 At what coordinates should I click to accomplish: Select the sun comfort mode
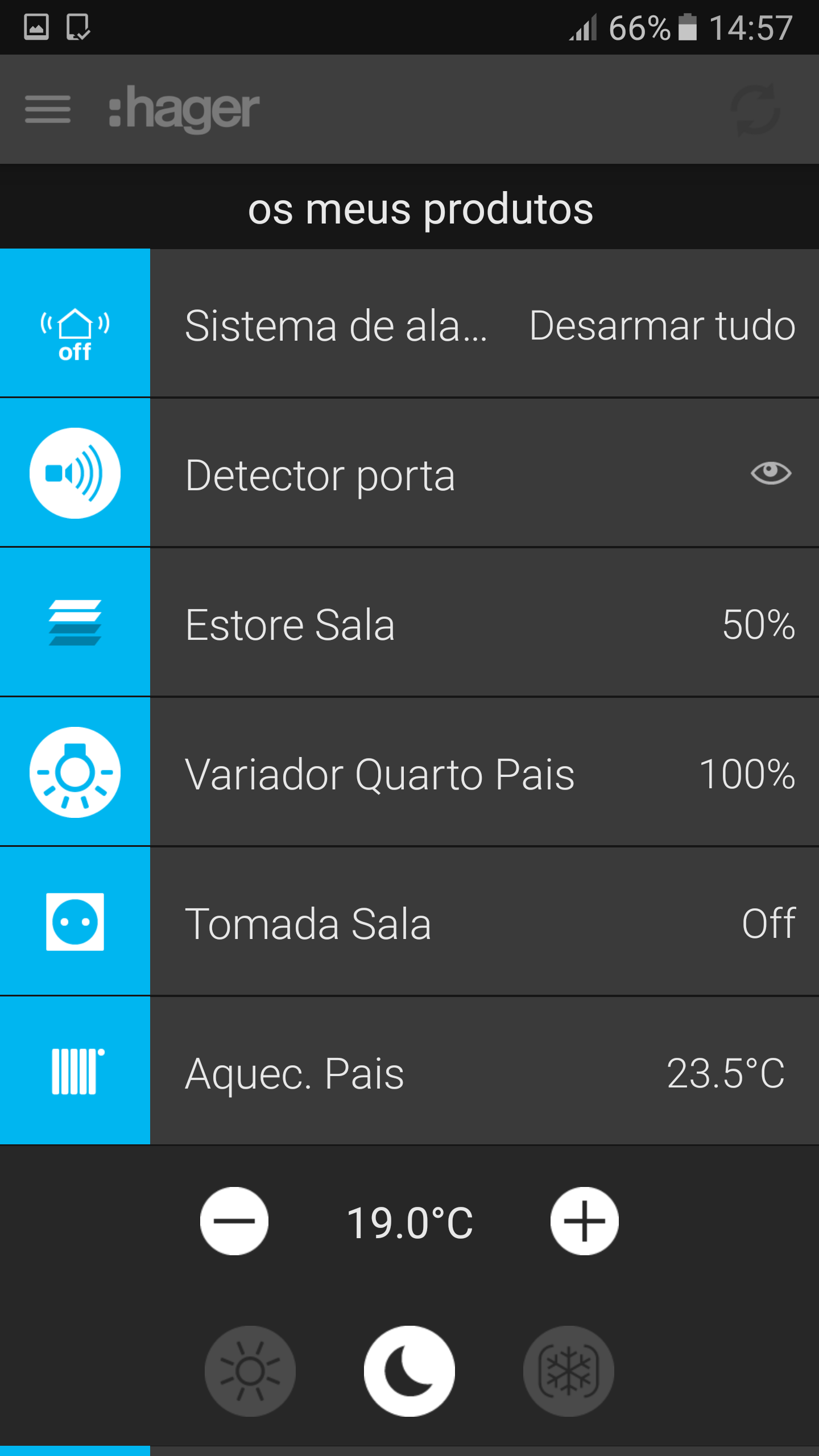250,1371
